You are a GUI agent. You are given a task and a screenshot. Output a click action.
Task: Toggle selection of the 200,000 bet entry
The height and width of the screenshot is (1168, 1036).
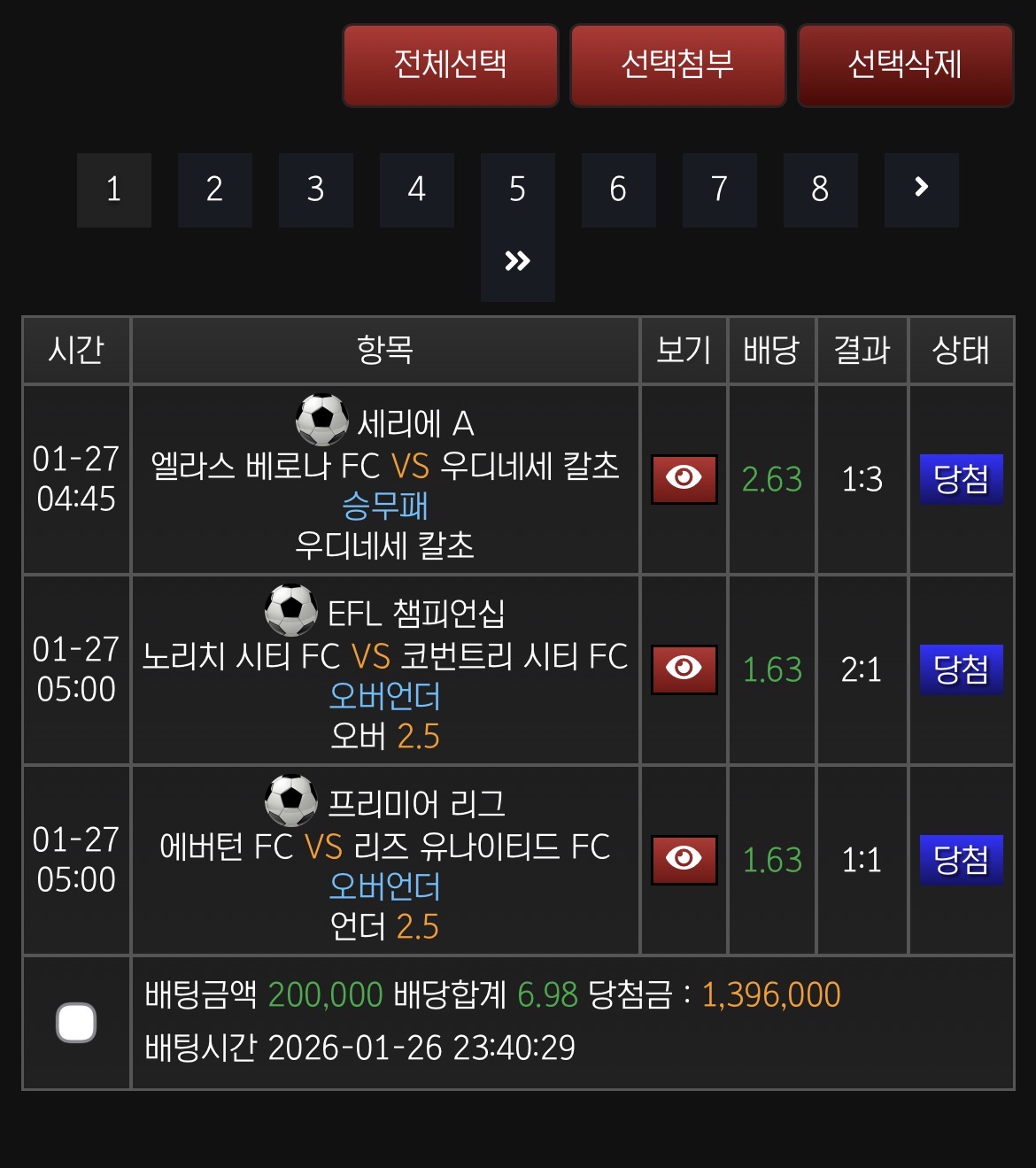(77, 1020)
